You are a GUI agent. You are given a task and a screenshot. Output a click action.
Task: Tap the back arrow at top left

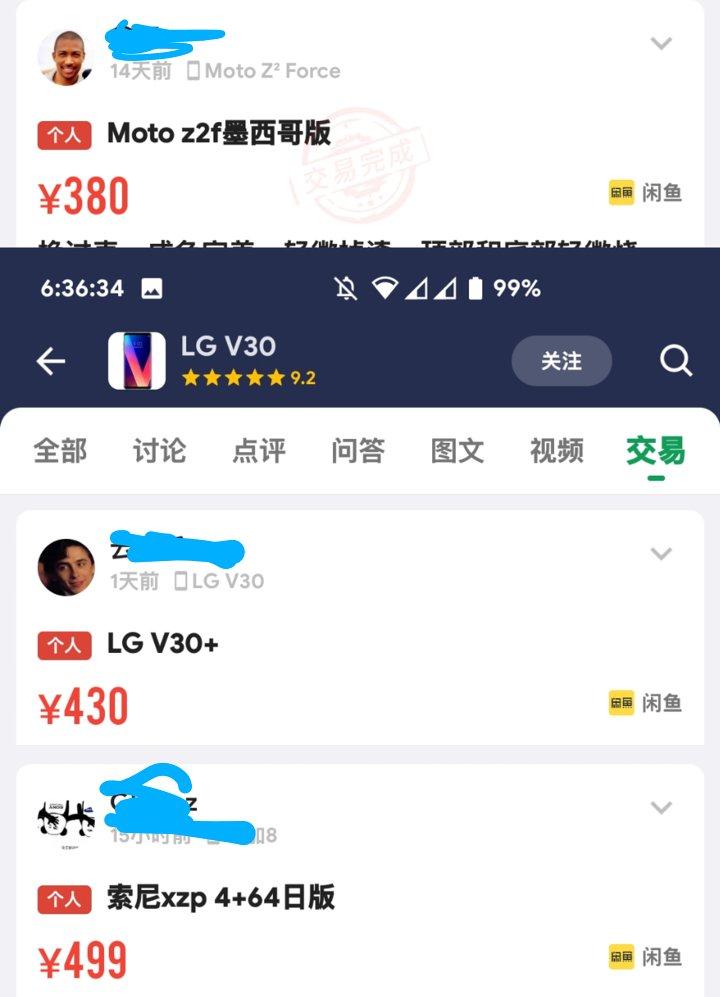pos(51,362)
